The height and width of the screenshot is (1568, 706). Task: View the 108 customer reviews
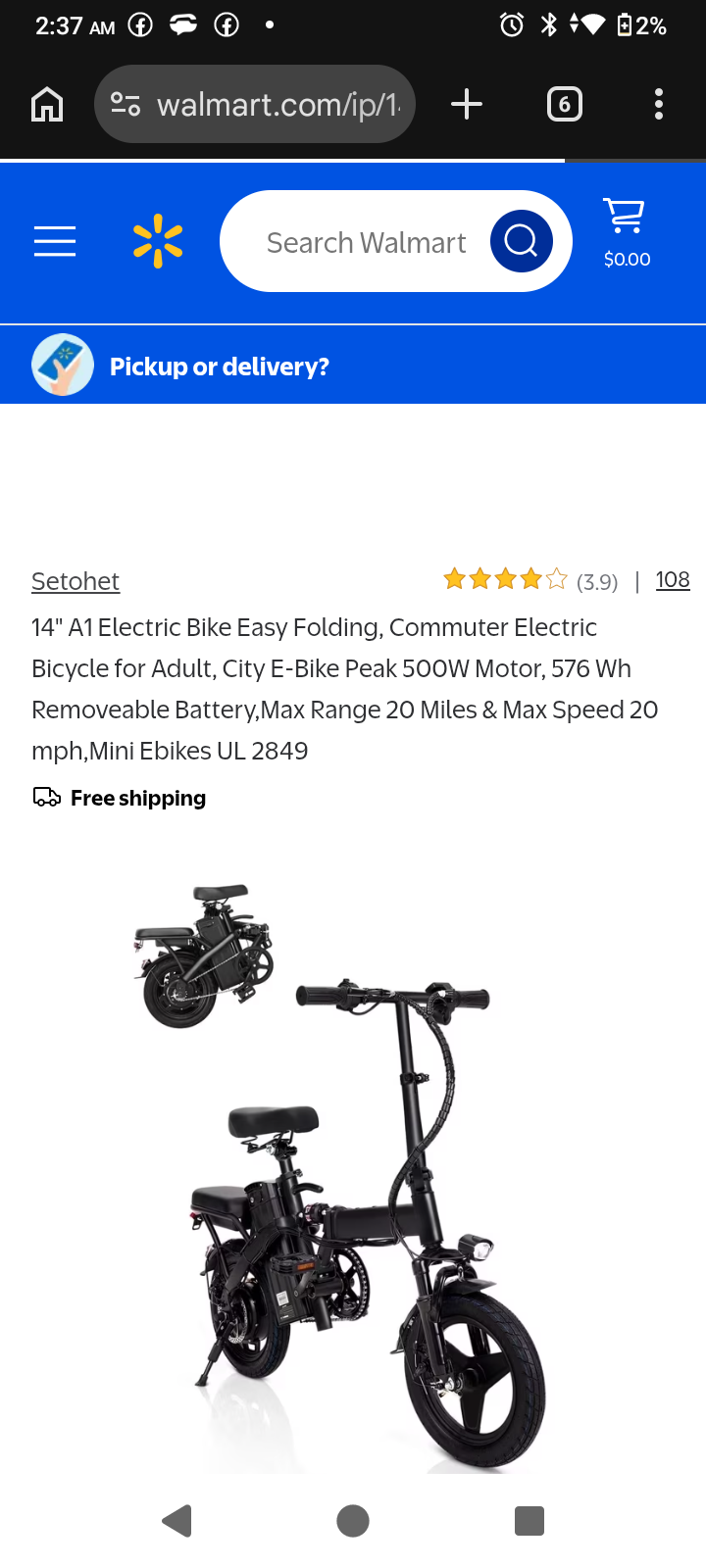672,580
